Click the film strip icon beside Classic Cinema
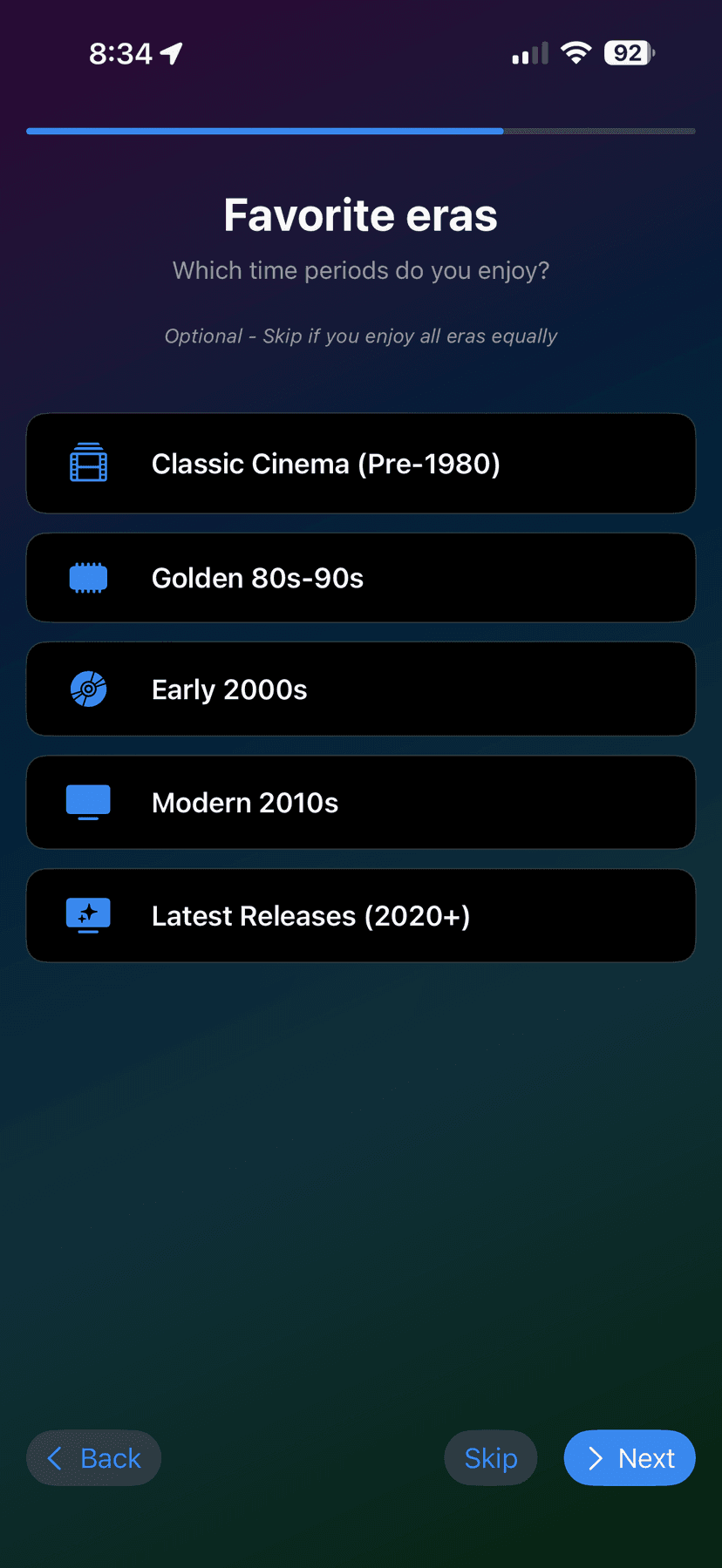This screenshot has height=1568, width=722. 87,463
